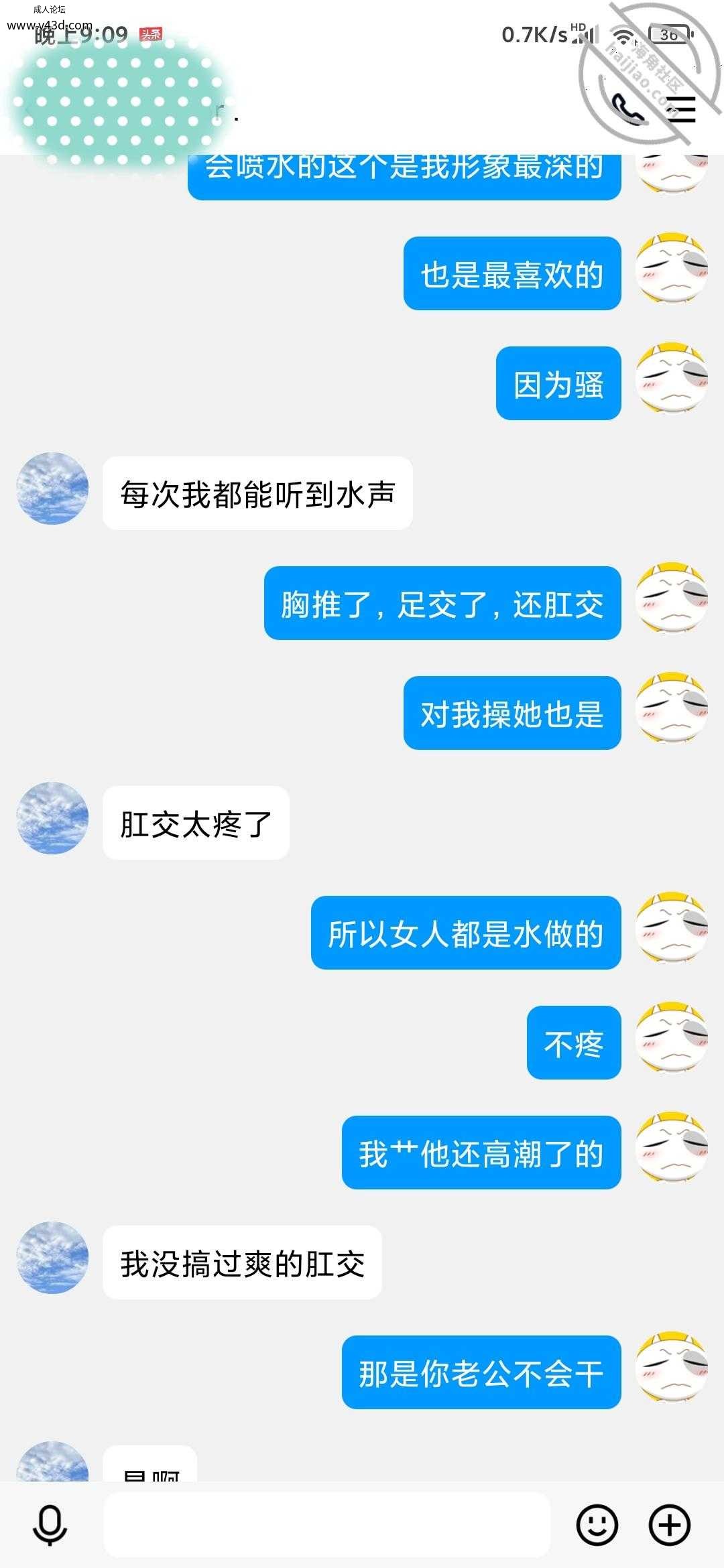
Task: Open the chat settings hamburger menu
Action: click(x=682, y=109)
